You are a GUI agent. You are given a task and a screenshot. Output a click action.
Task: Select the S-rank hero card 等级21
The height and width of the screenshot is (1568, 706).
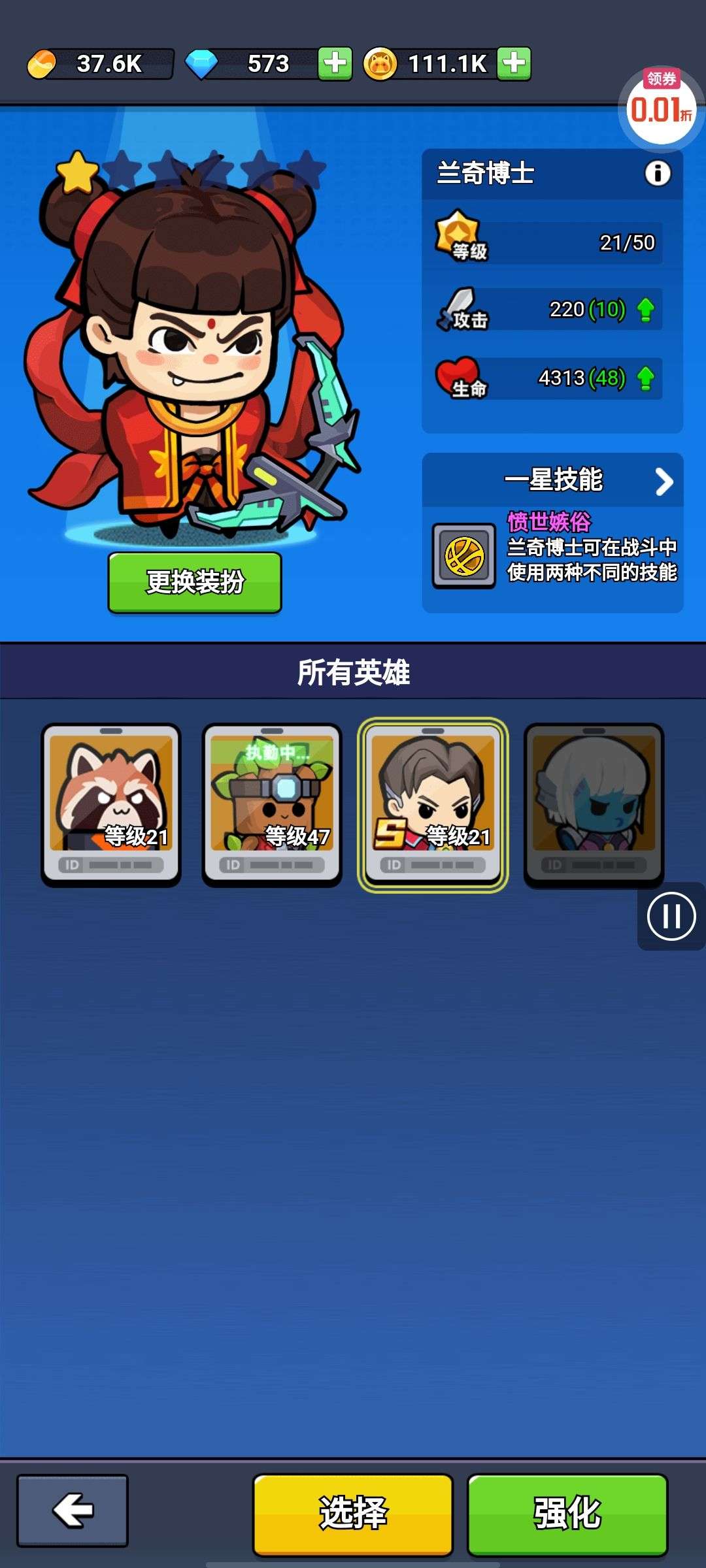(x=433, y=804)
